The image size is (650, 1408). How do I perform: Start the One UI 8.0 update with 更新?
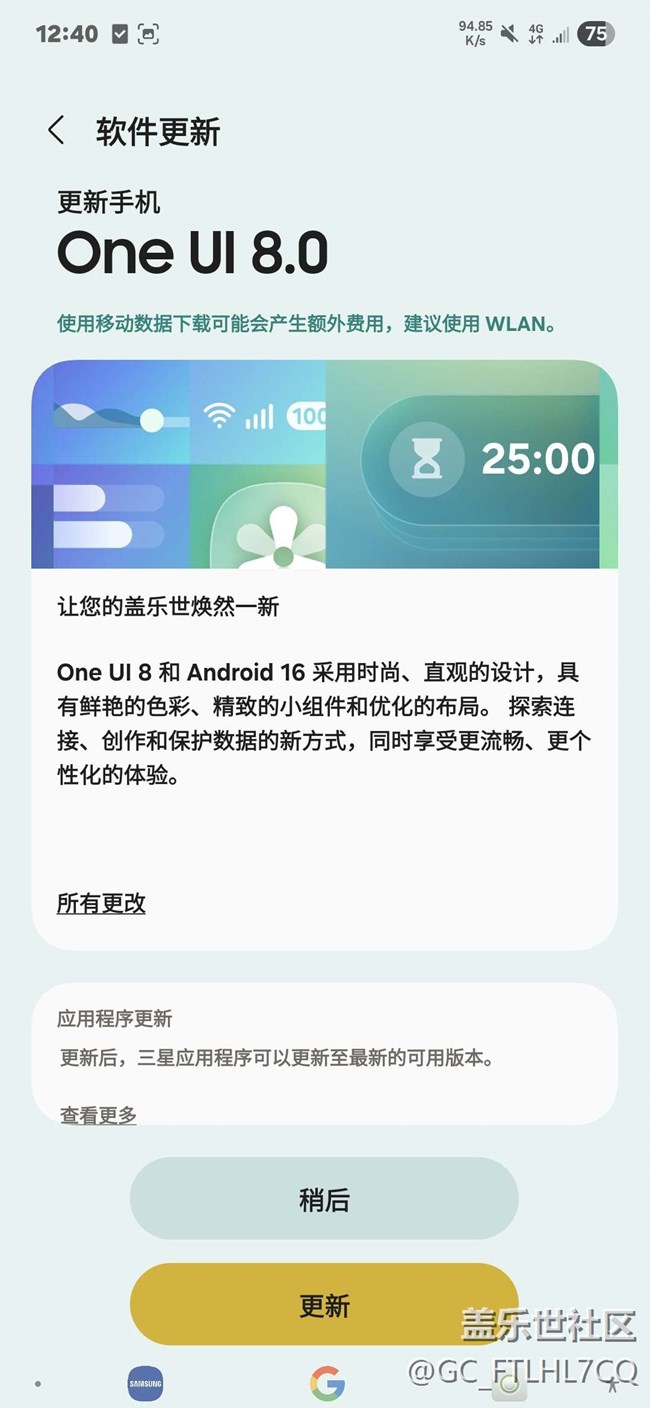[x=324, y=1305]
